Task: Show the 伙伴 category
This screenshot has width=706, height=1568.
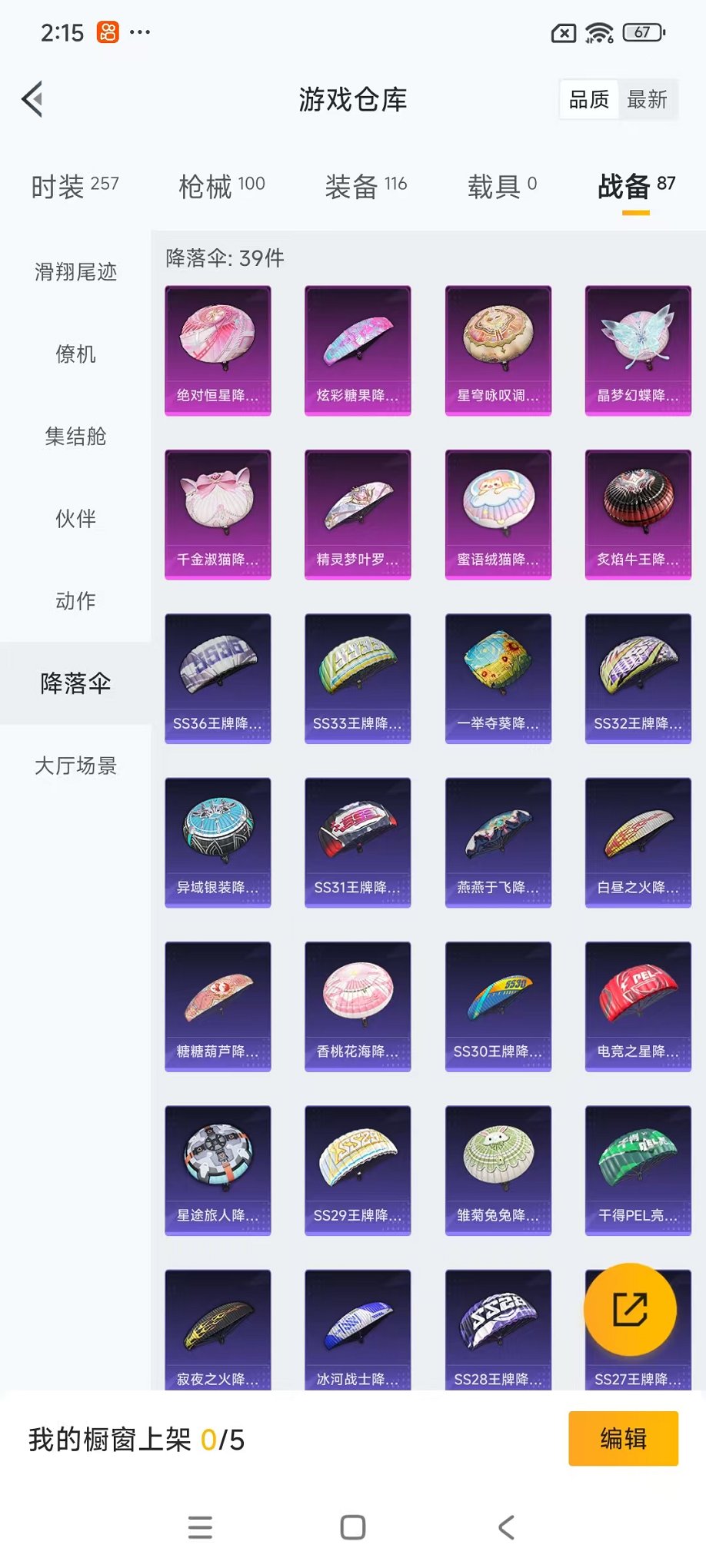Action: tap(75, 519)
